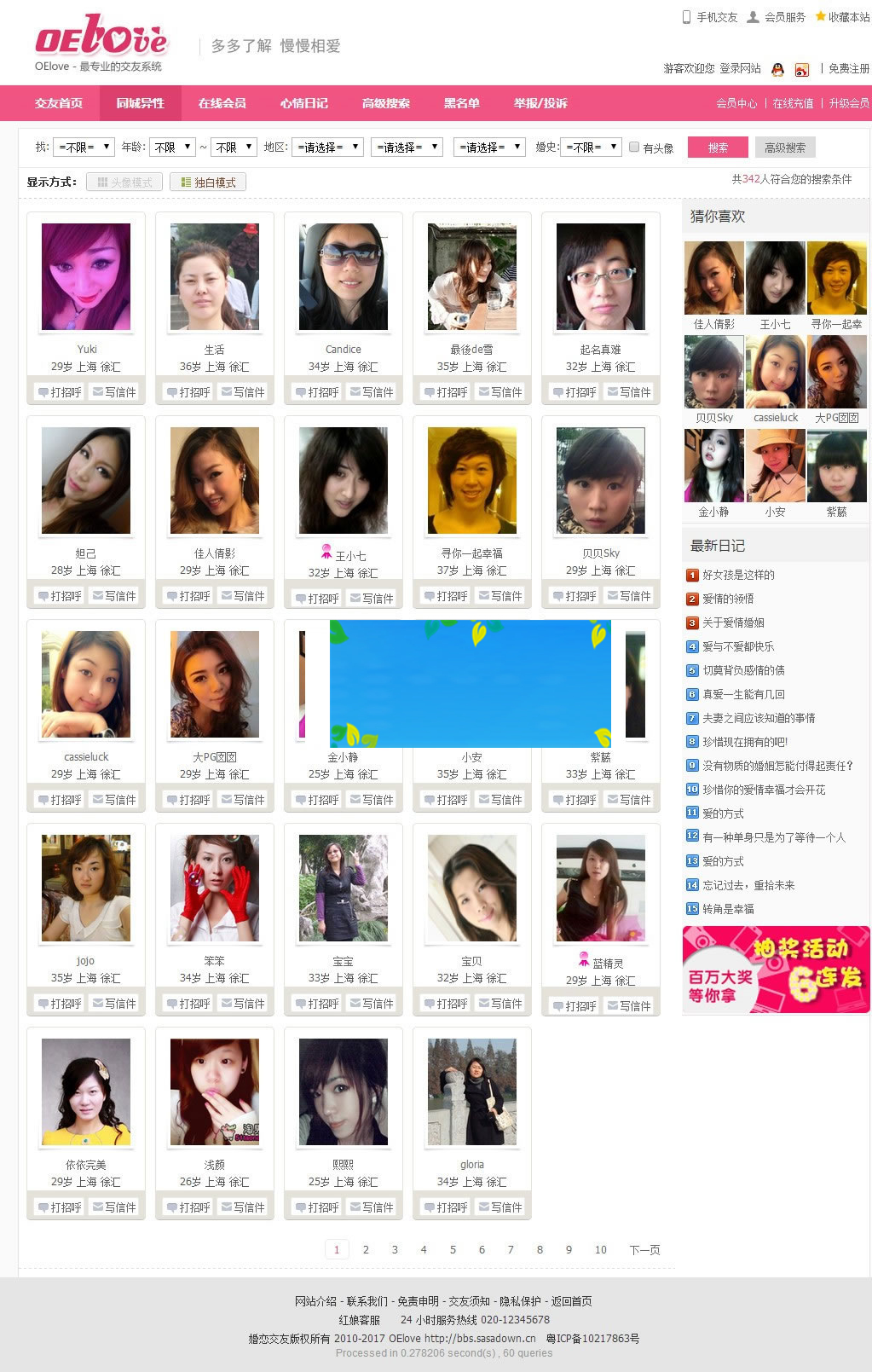
Task: Open Yuki's profile photo
Action: point(86,277)
